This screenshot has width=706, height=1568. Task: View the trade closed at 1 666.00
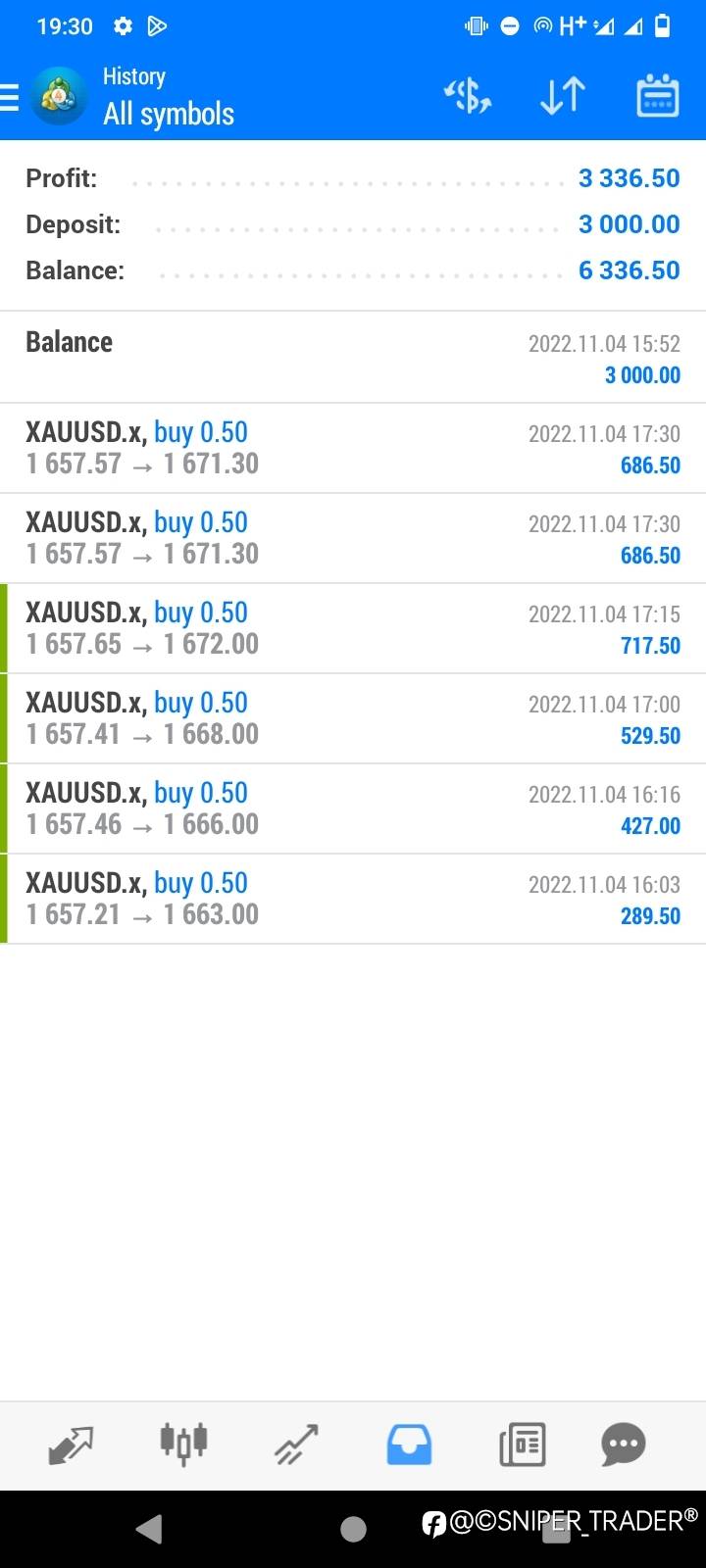pyautogui.click(x=353, y=808)
